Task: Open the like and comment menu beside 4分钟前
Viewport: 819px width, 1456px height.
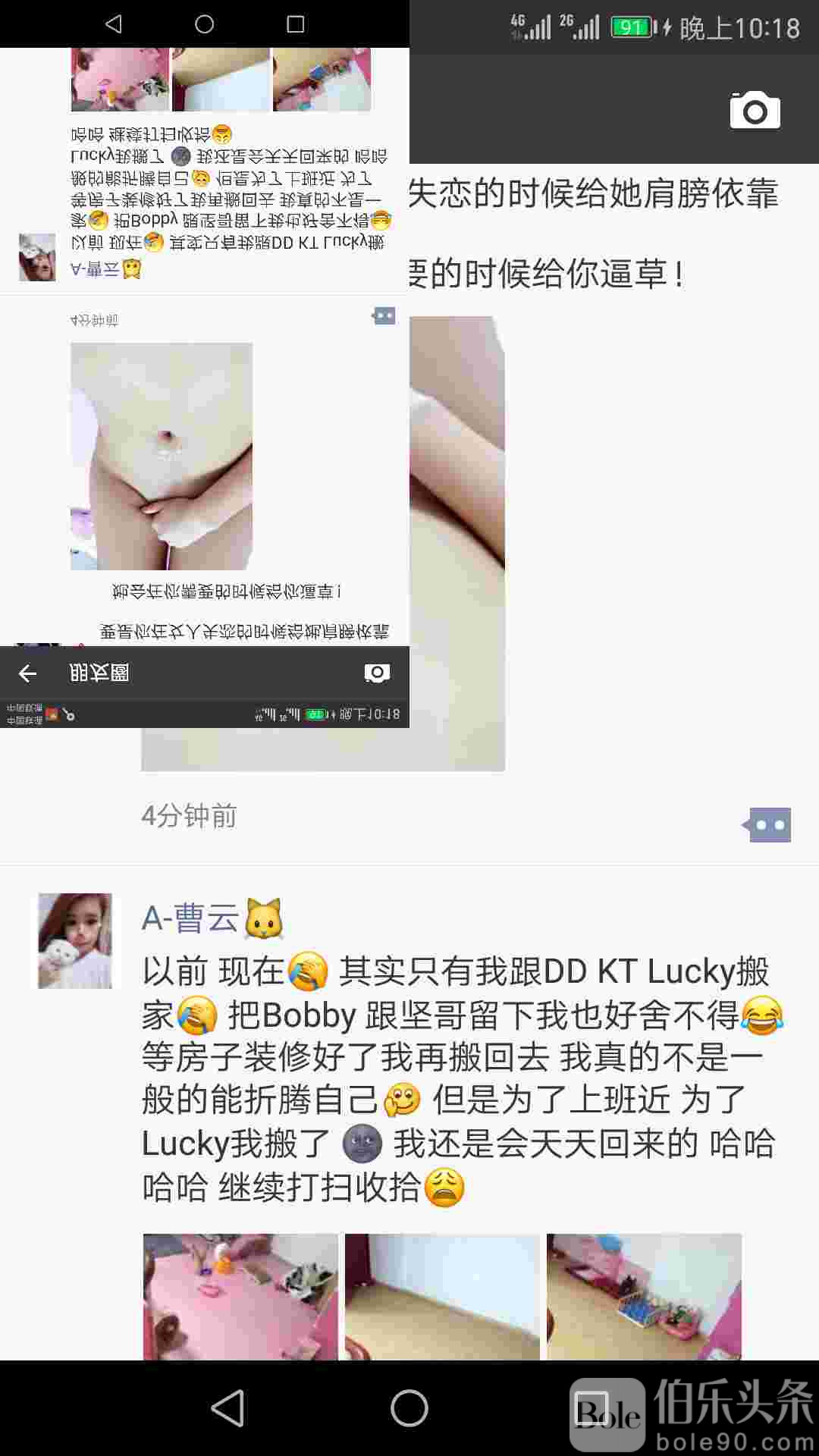Action: 768,825
